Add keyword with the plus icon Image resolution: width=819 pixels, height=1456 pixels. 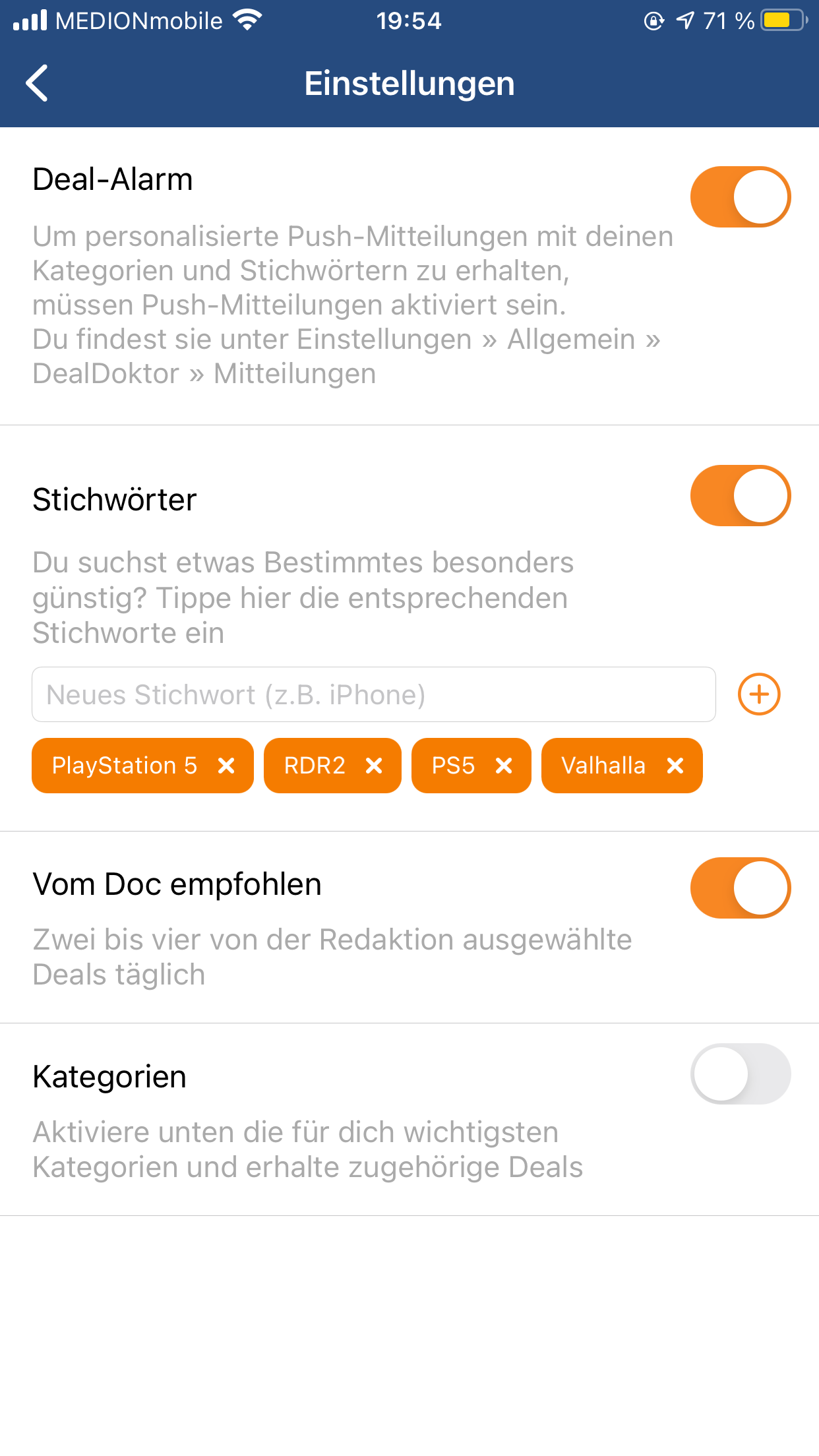pyautogui.click(x=759, y=694)
